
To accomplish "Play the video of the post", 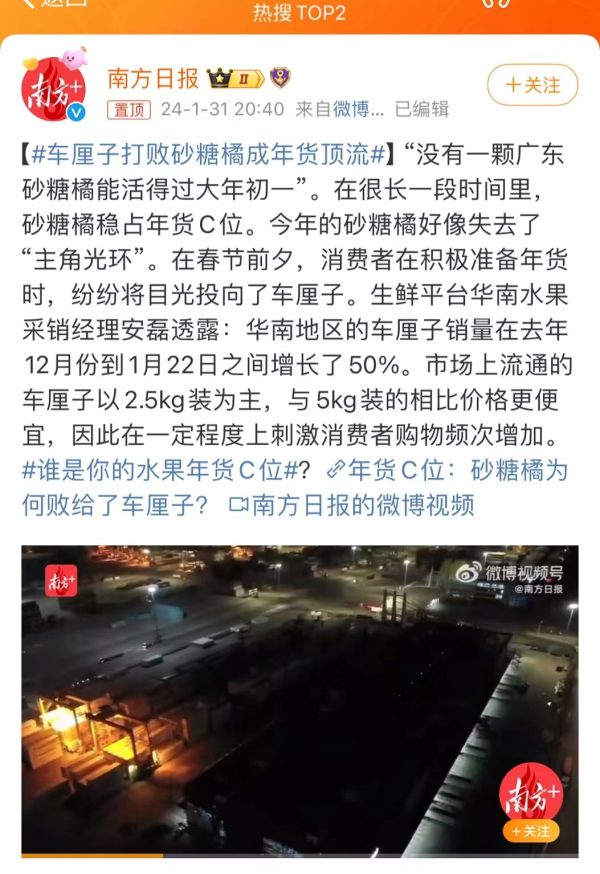I will pyautogui.click(x=300, y=700).
